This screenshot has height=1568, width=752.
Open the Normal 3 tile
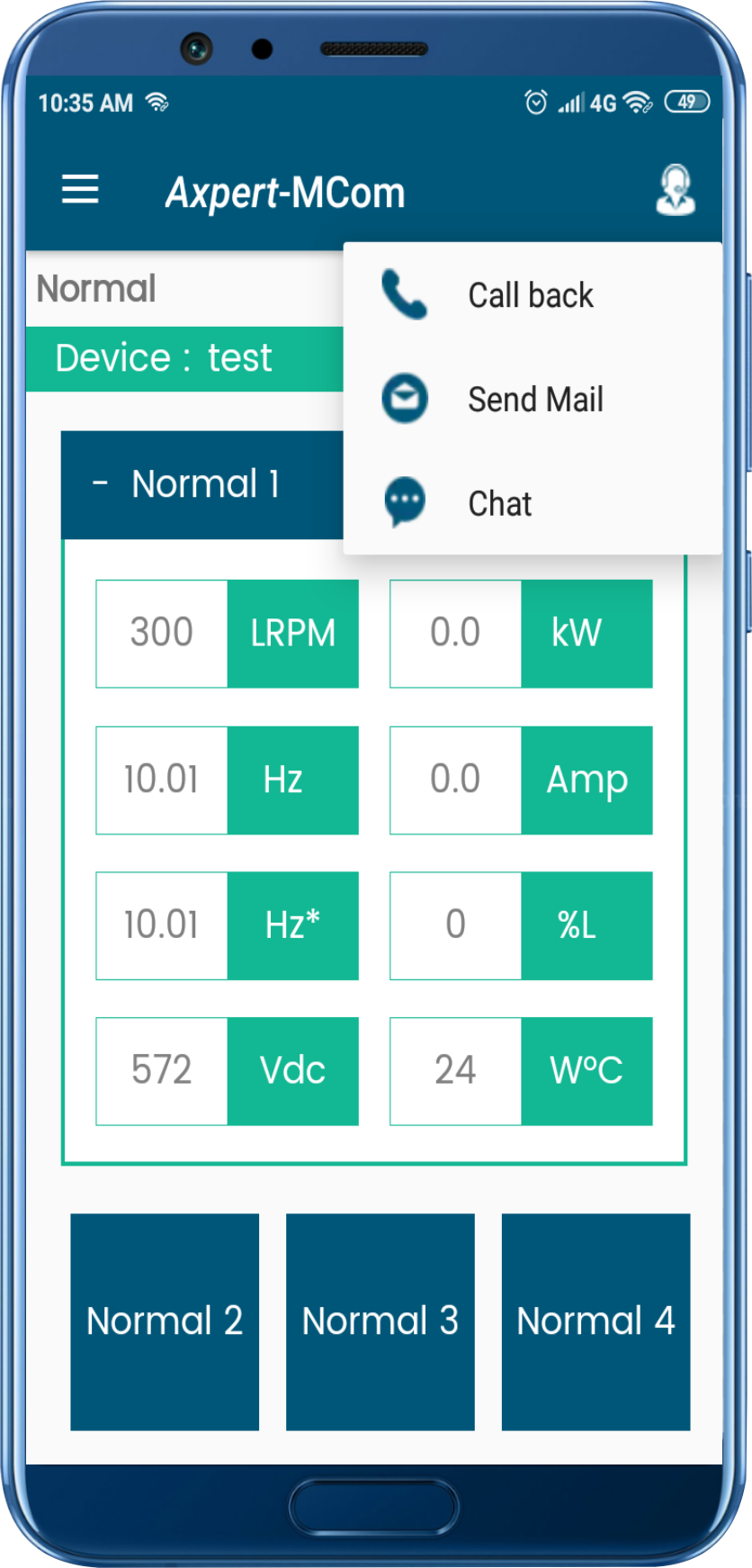380,1320
